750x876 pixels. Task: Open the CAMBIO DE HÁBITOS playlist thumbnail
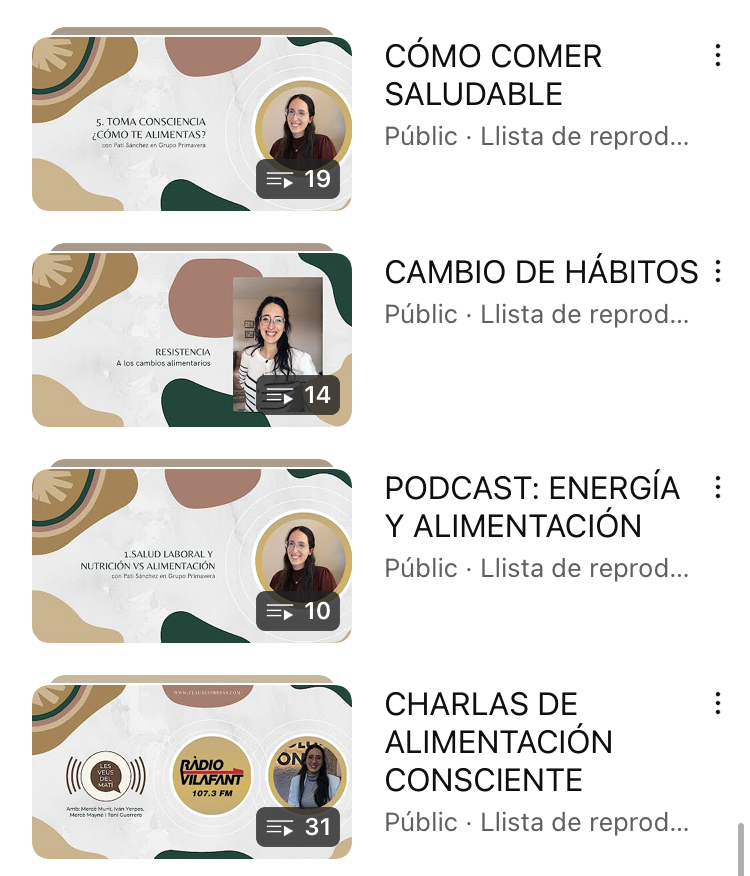192,339
